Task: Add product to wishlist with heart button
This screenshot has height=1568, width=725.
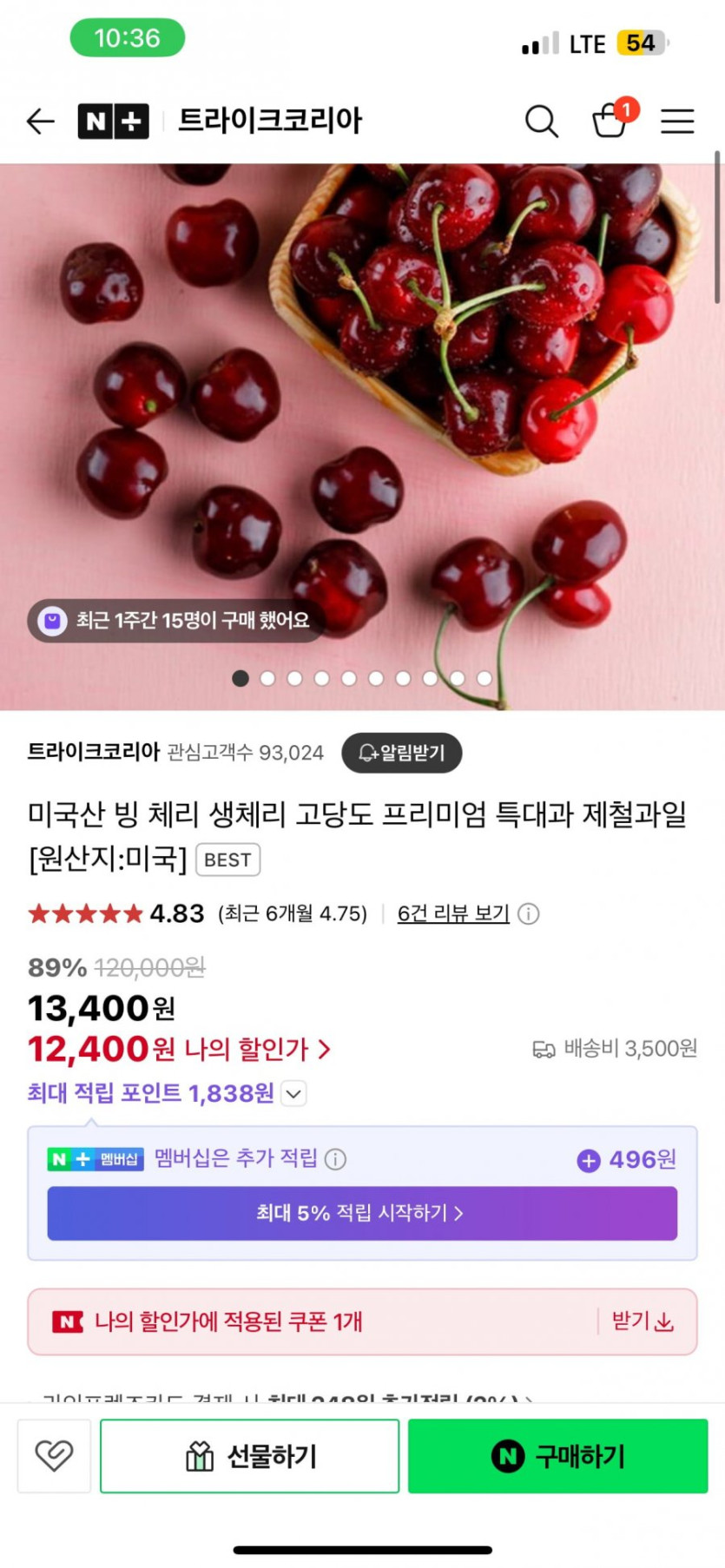Action: 54,1456
